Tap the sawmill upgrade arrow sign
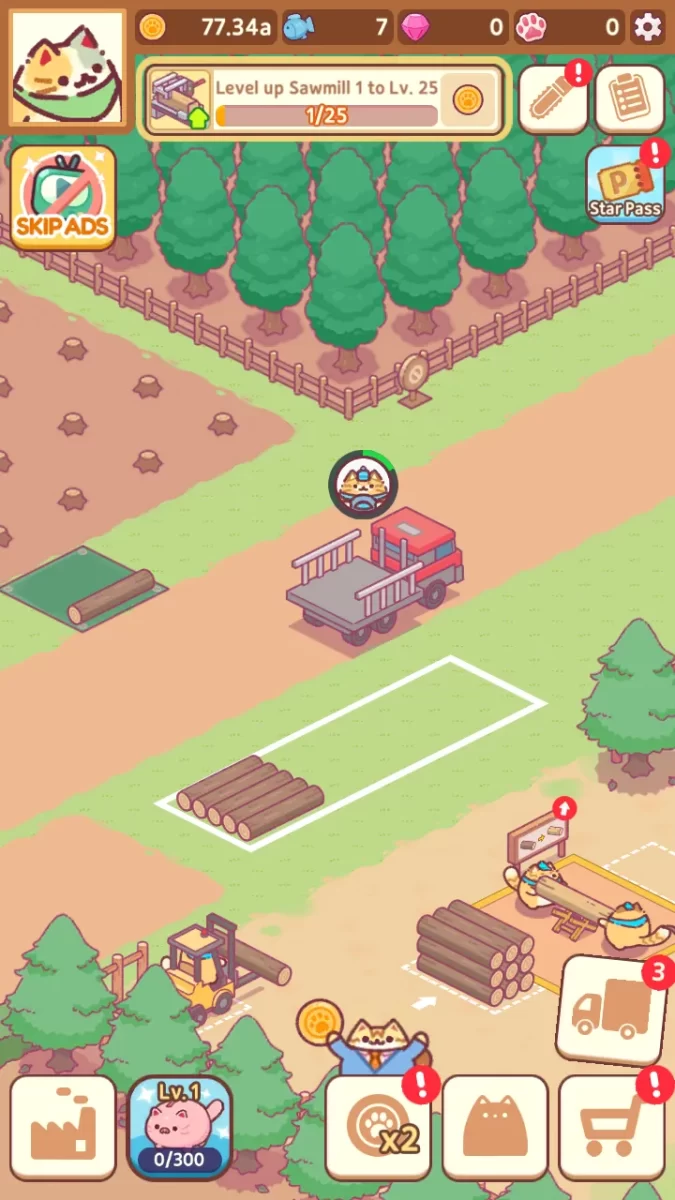This screenshot has width=675, height=1200. point(564,807)
